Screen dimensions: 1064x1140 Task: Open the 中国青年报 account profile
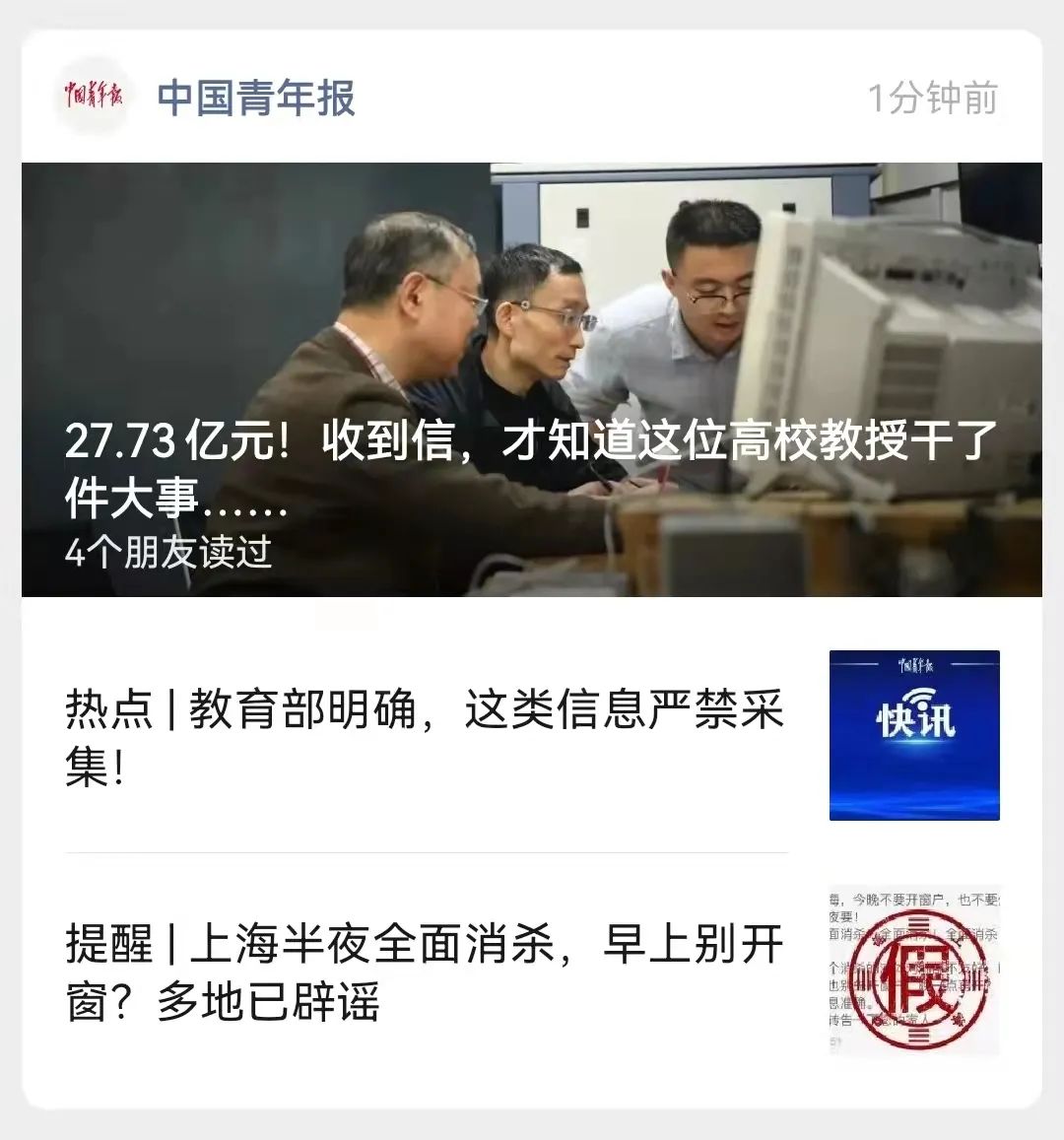pos(255,98)
